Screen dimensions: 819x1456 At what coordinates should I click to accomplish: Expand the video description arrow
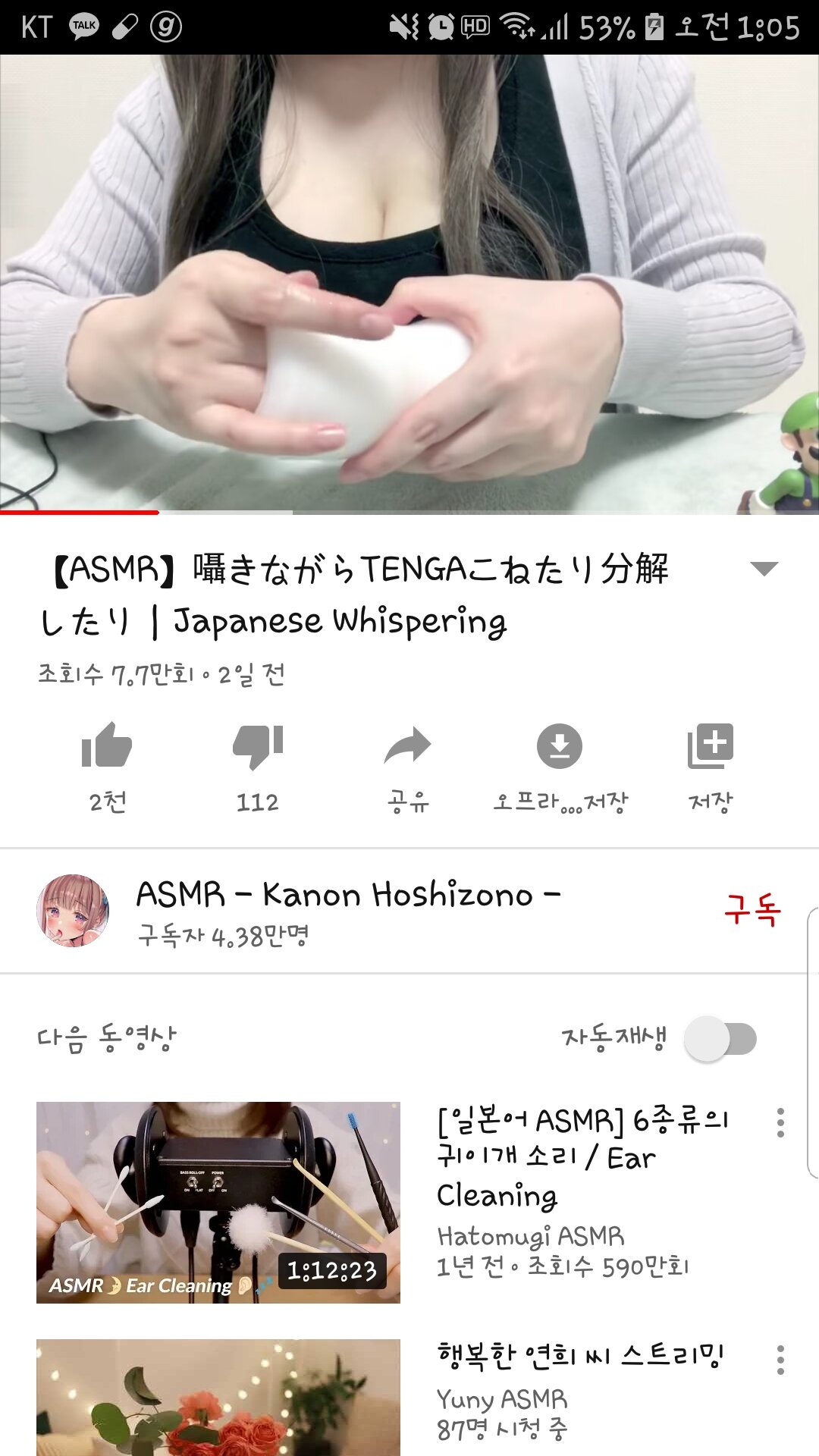tap(764, 569)
